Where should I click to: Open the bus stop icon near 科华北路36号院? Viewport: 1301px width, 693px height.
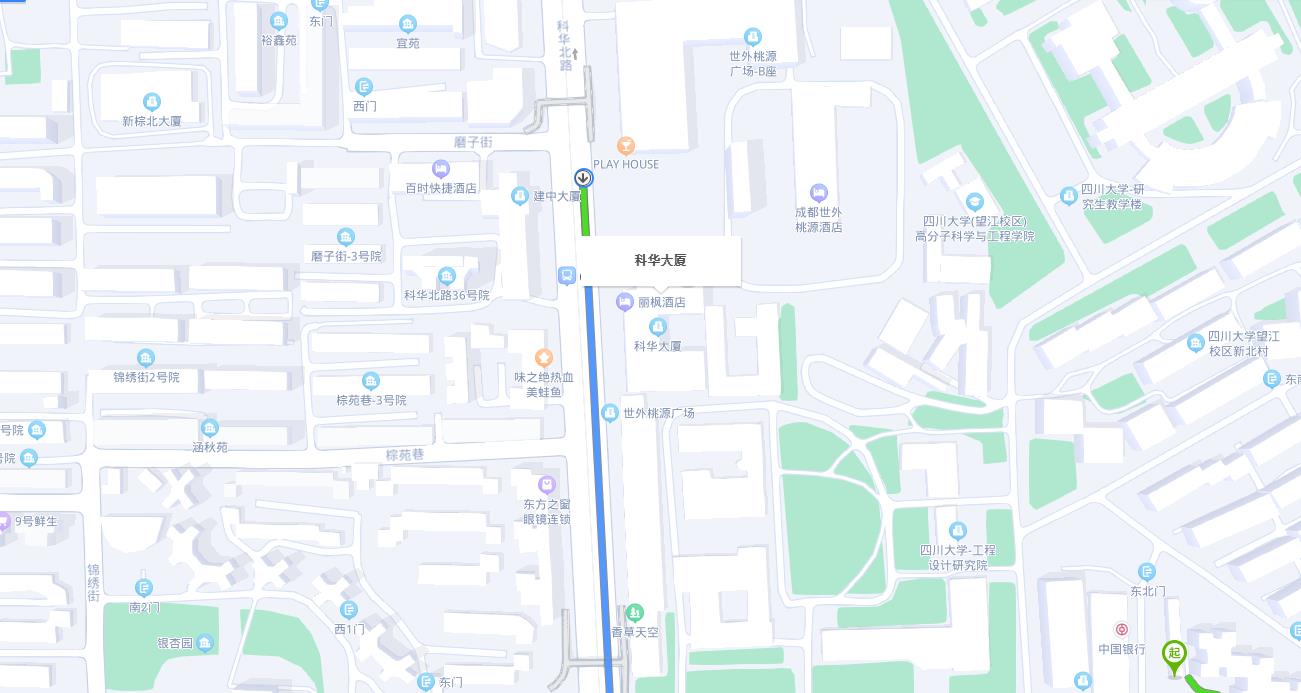(566, 275)
